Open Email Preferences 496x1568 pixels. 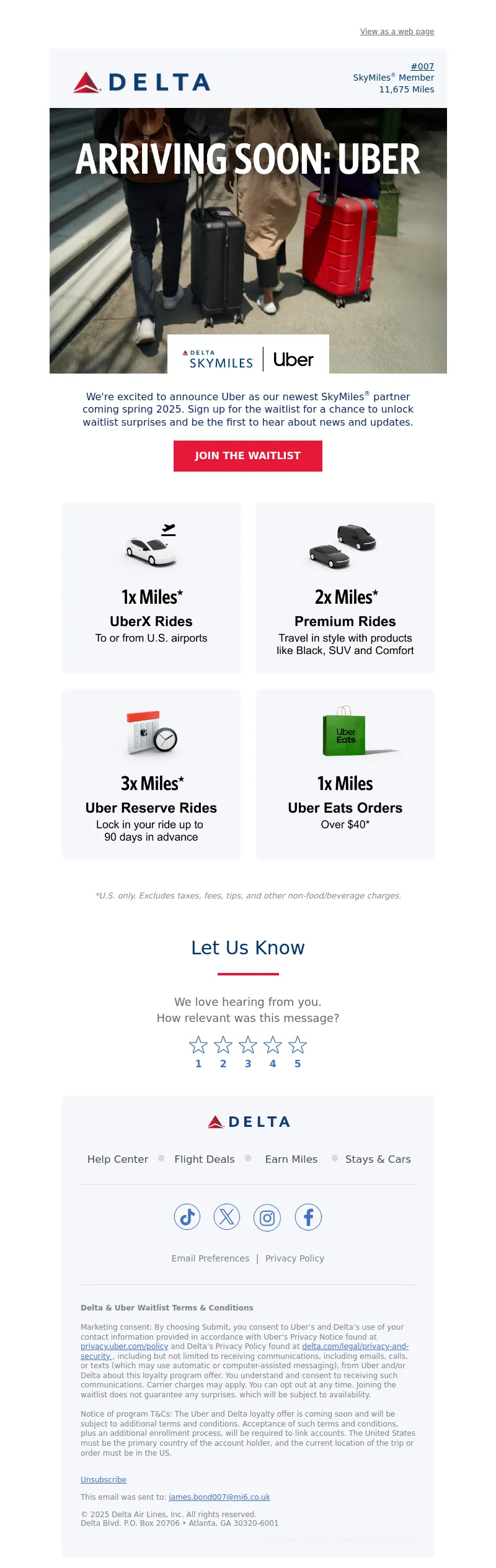tap(210, 1258)
